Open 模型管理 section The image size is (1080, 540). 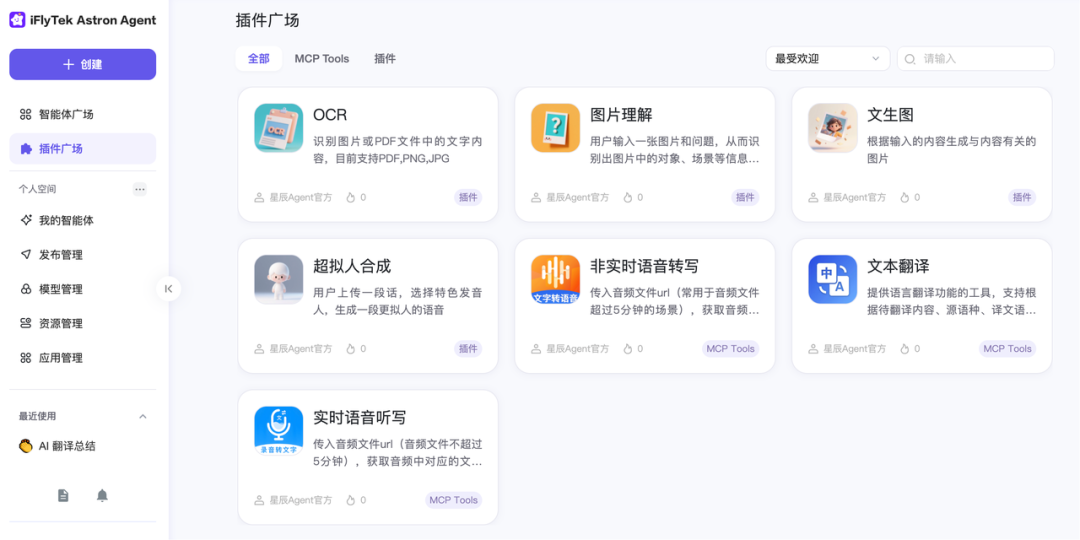[60, 289]
